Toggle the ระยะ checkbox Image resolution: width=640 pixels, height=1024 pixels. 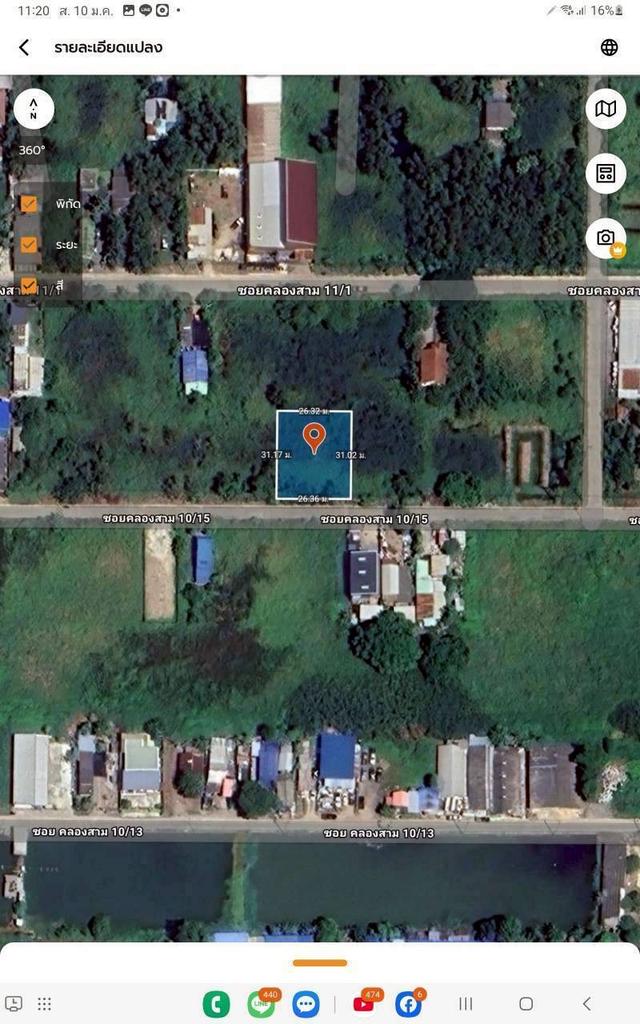click(x=29, y=244)
